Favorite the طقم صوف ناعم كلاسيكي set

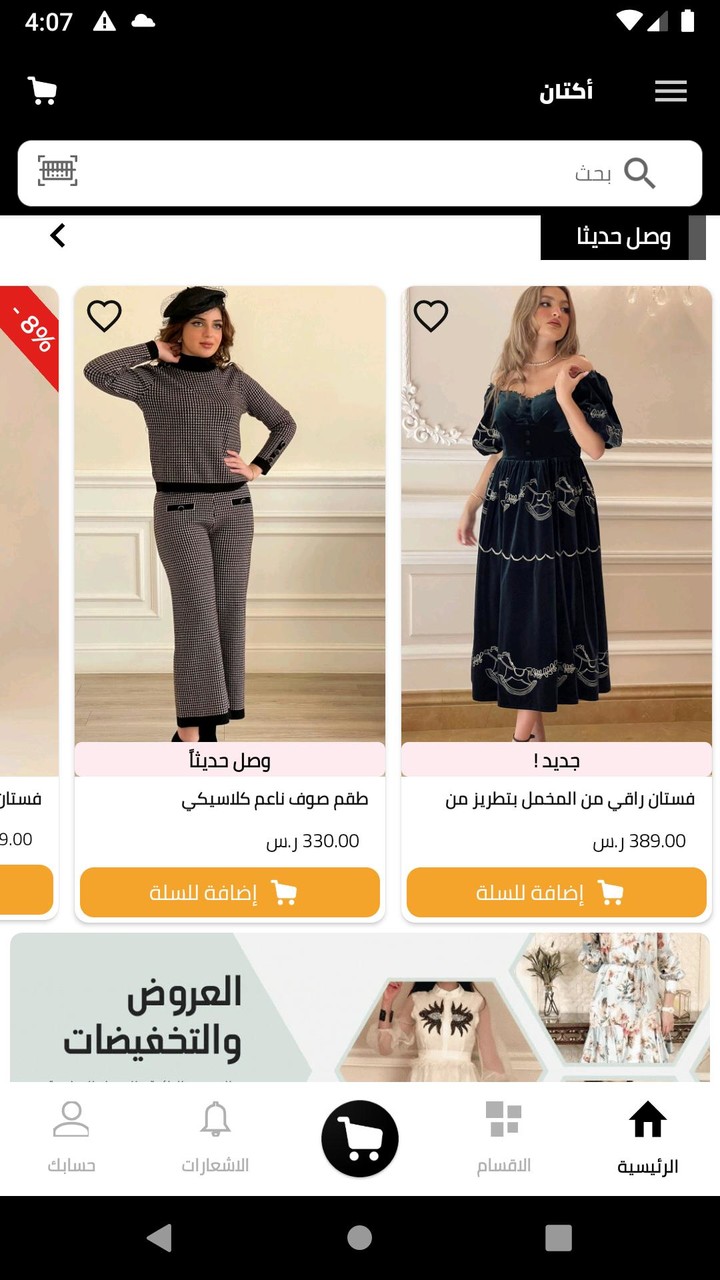click(x=104, y=316)
